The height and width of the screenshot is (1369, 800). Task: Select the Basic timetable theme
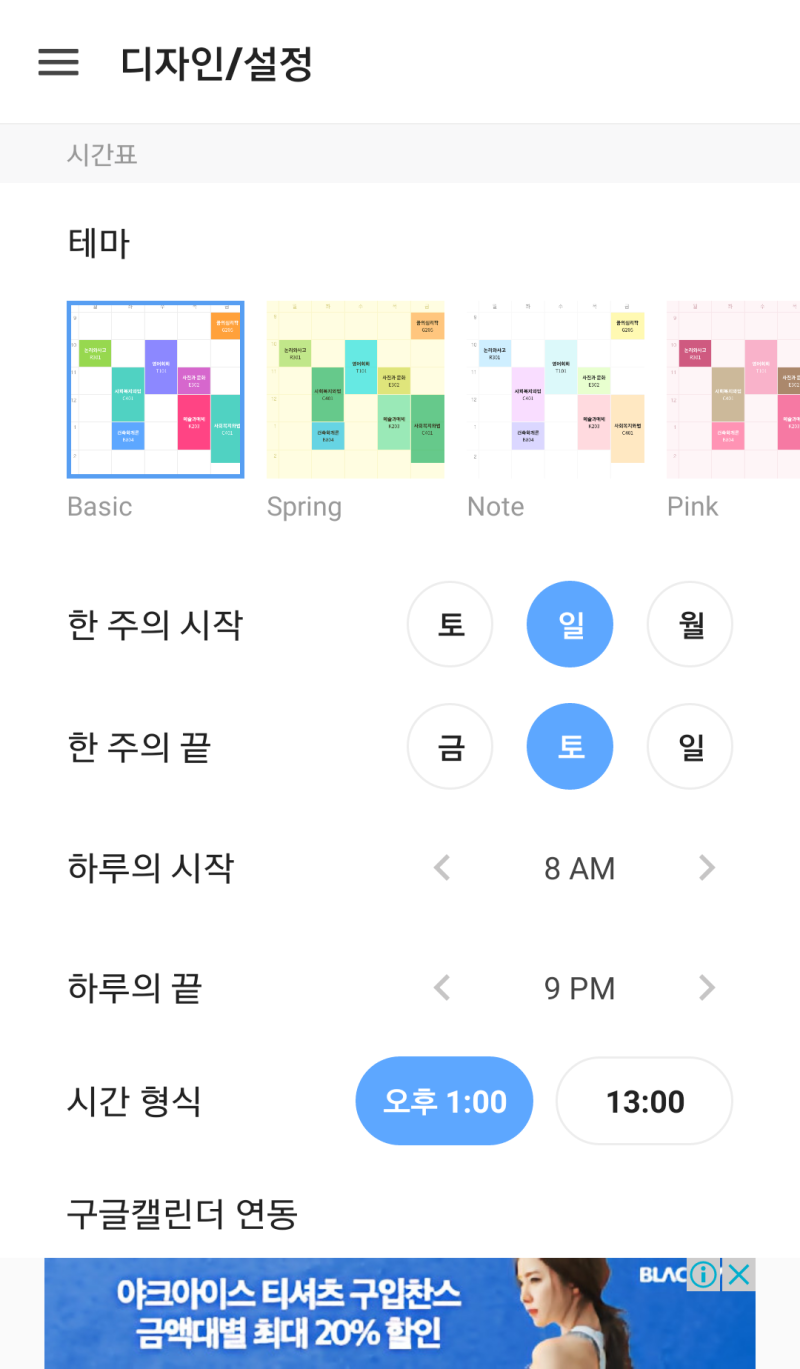click(155, 390)
